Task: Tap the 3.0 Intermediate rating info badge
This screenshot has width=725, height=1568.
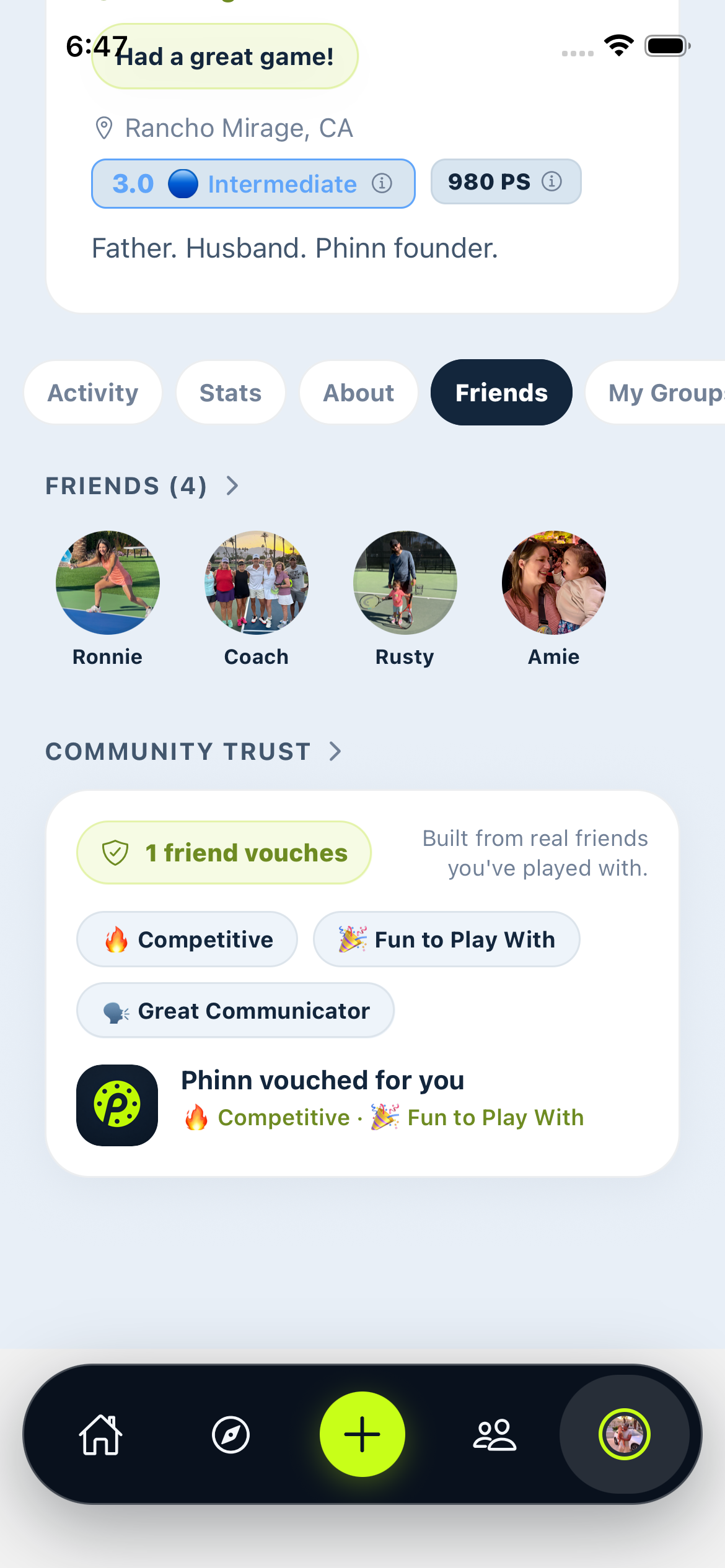Action: point(253,184)
